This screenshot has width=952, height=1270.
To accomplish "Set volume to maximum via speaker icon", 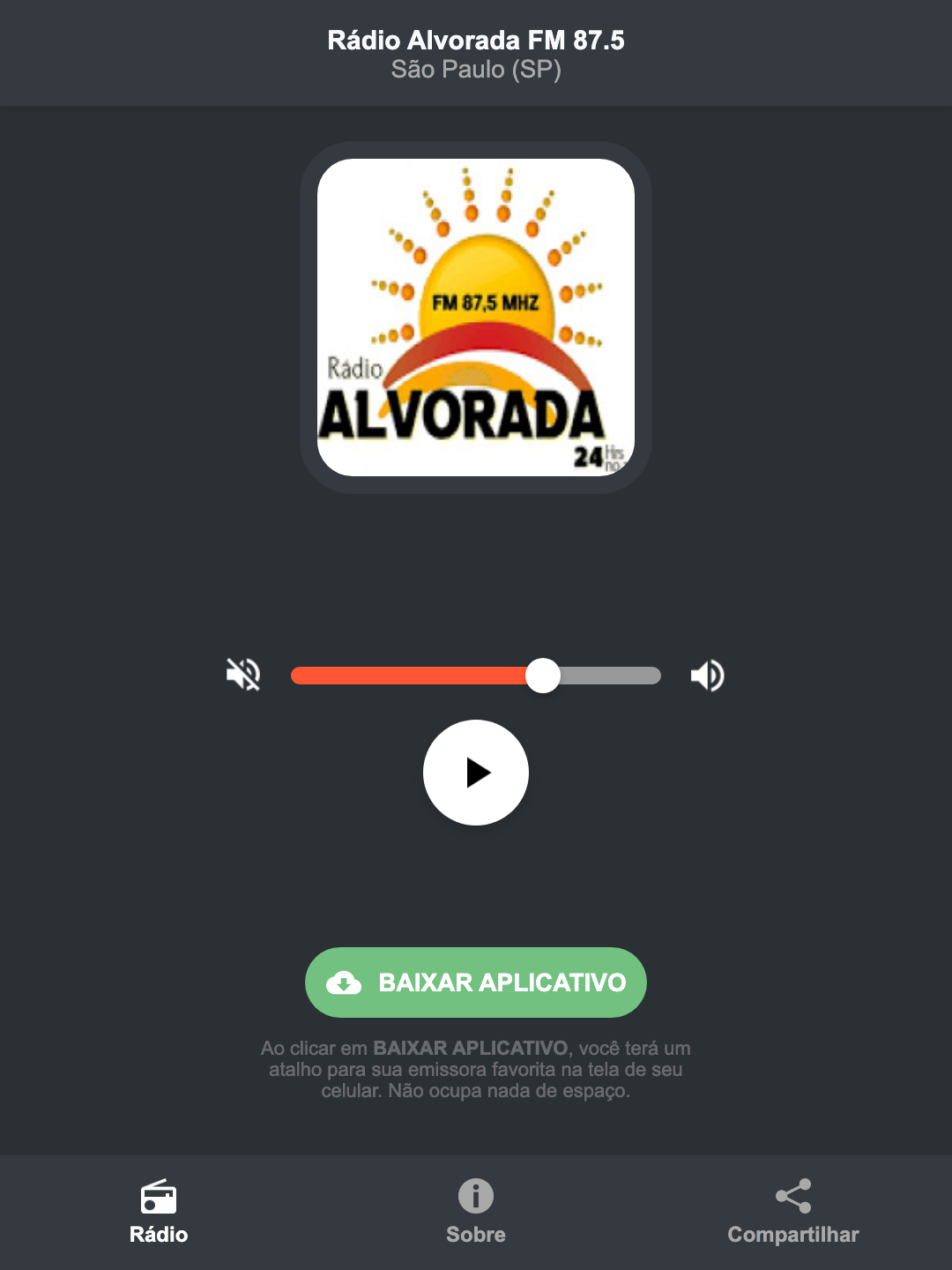I will pyautogui.click(x=706, y=675).
